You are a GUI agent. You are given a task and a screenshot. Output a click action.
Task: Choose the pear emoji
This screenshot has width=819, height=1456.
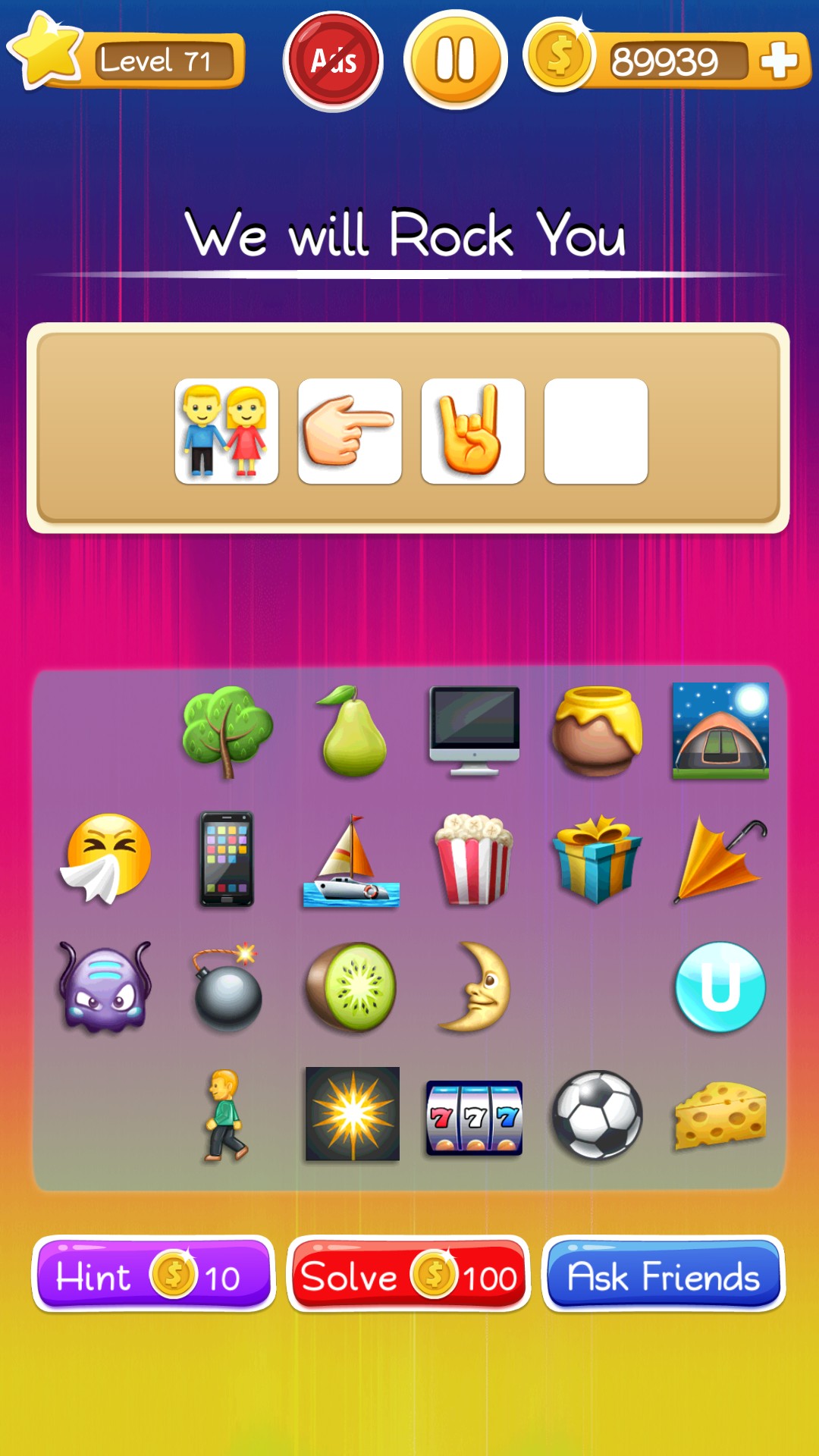click(x=352, y=731)
